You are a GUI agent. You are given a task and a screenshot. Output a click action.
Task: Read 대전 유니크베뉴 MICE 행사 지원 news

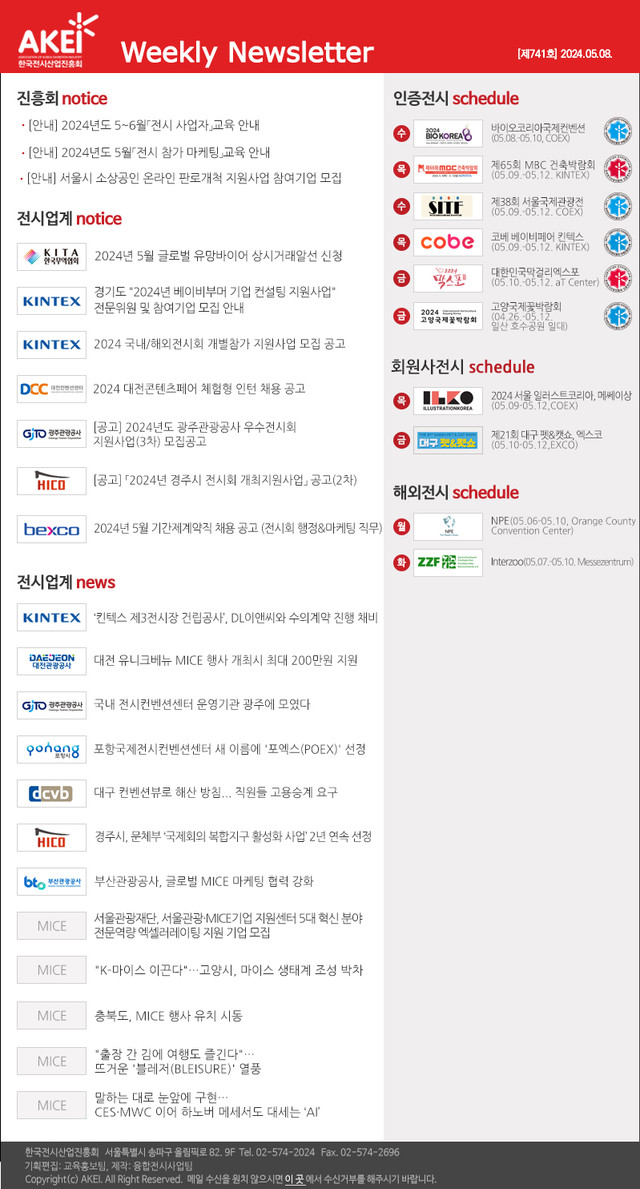[225, 661]
